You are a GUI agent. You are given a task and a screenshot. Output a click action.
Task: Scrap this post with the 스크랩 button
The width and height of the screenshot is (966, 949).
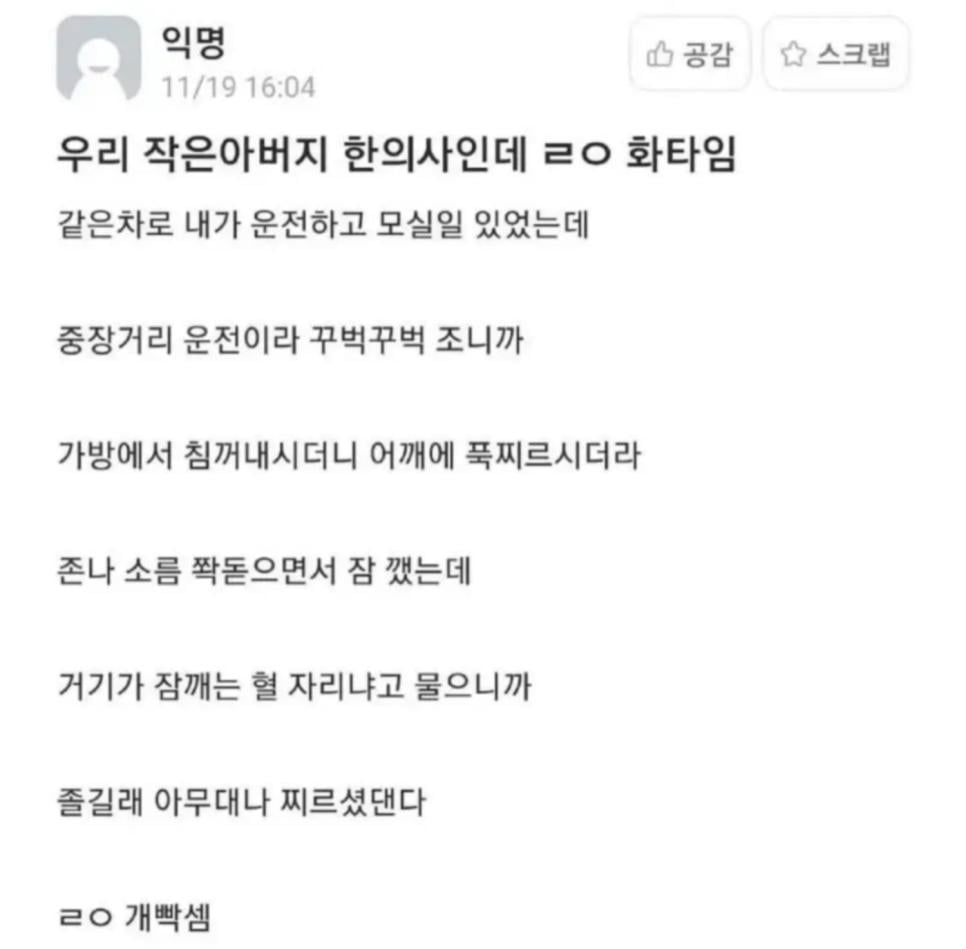click(x=836, y=54)
